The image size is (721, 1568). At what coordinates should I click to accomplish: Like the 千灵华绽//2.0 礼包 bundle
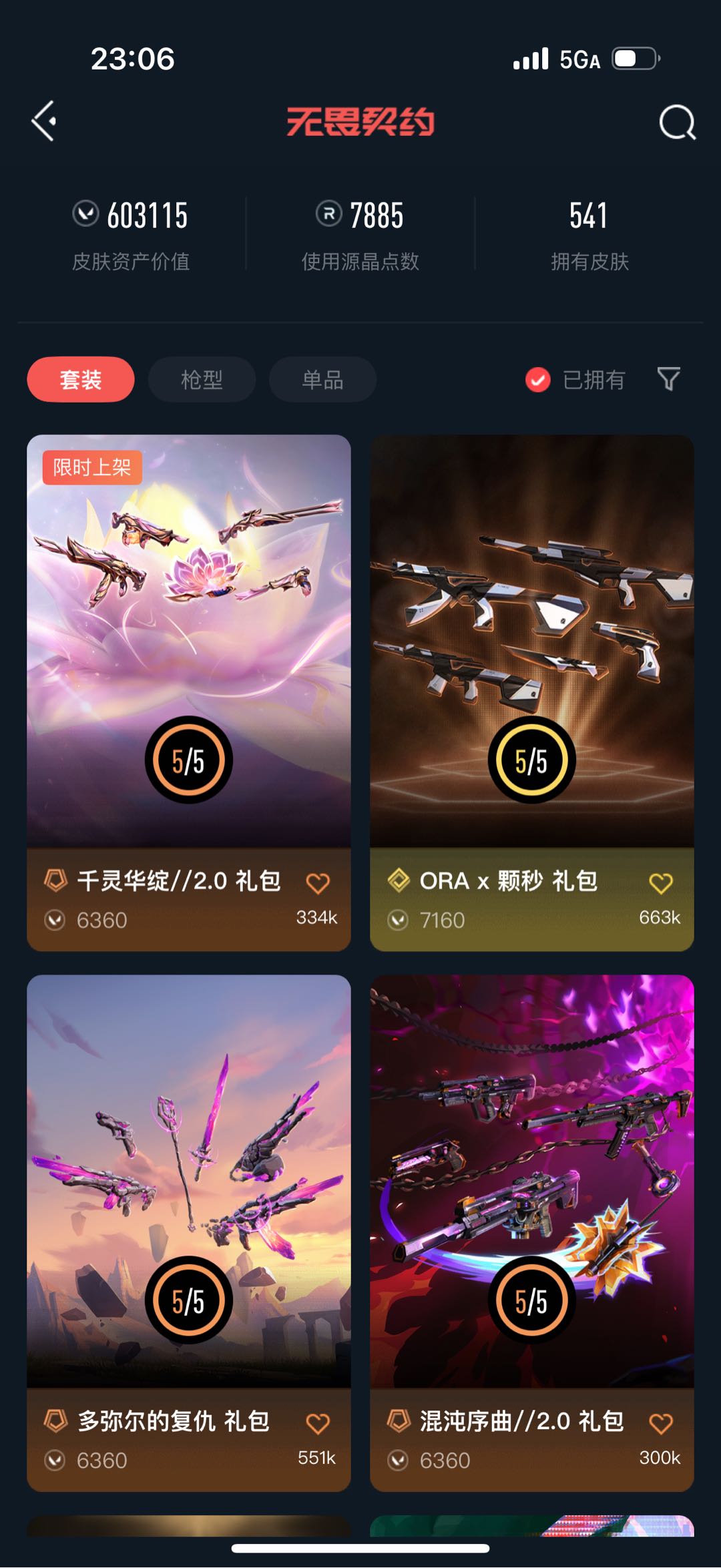pyautogui.click(x=318, y=882)
